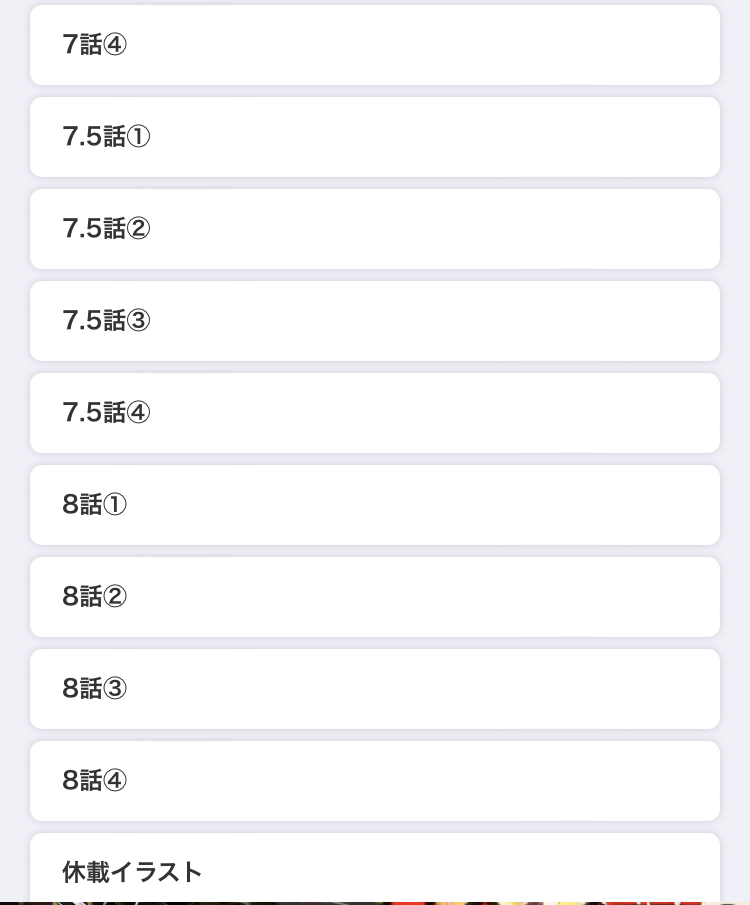
Task: Tap the 8話④ entry
Action: 374,781
